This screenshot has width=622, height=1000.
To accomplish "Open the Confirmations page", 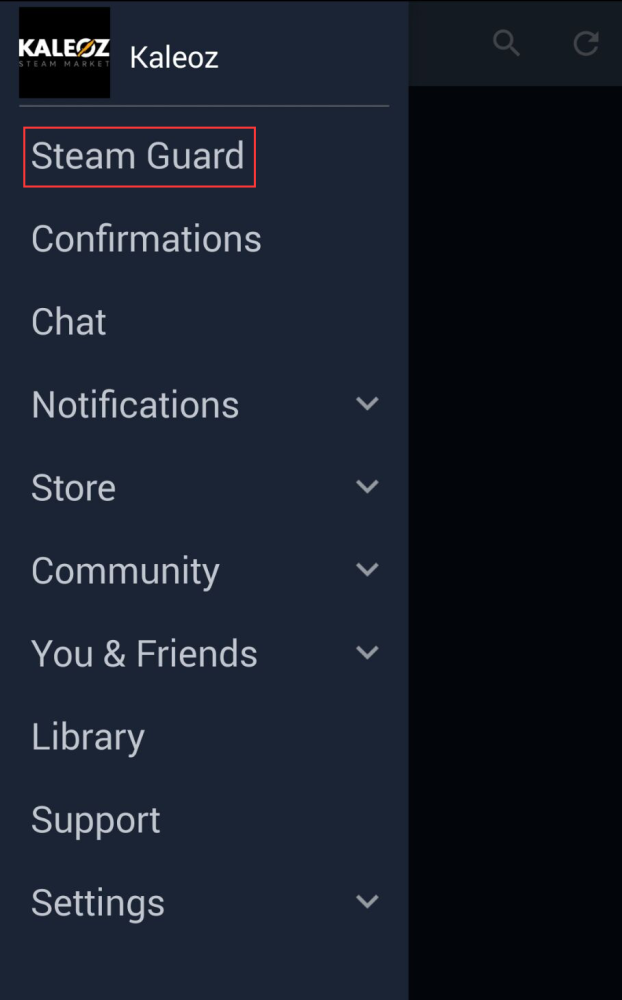I will [x=146, y=240].
